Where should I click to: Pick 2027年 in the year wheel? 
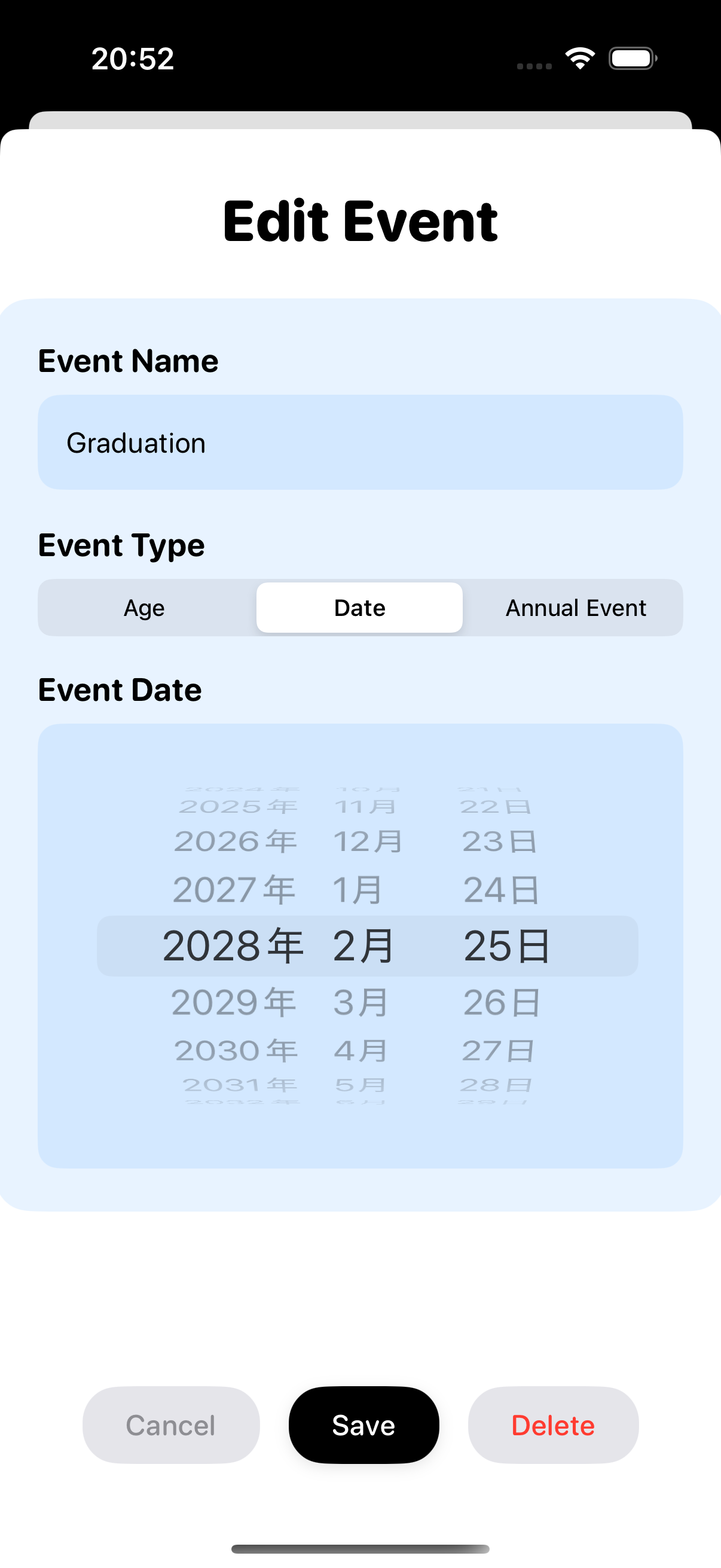pos(234,890)
